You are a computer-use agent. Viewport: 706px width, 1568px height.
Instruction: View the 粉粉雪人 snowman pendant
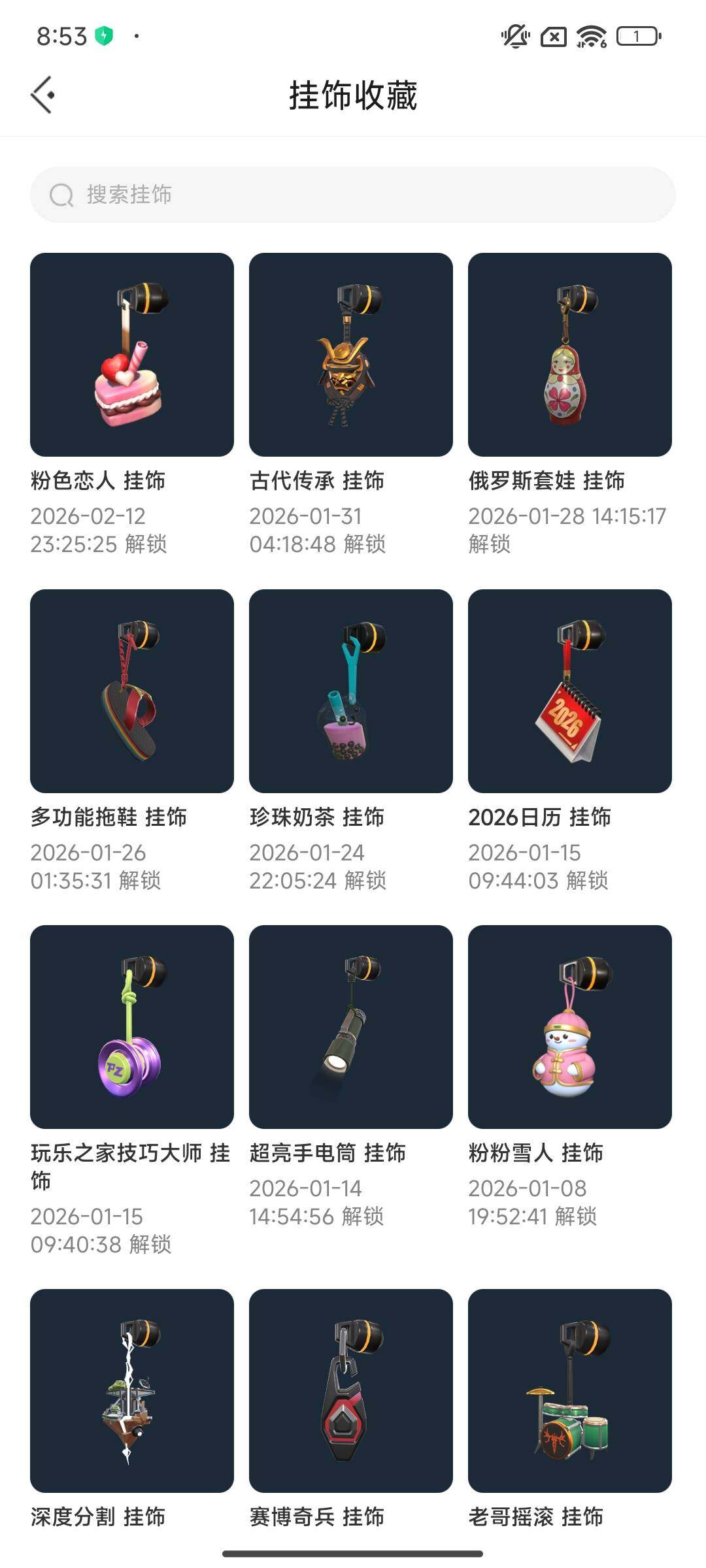pyautogui.click(x=569, y=1026)
